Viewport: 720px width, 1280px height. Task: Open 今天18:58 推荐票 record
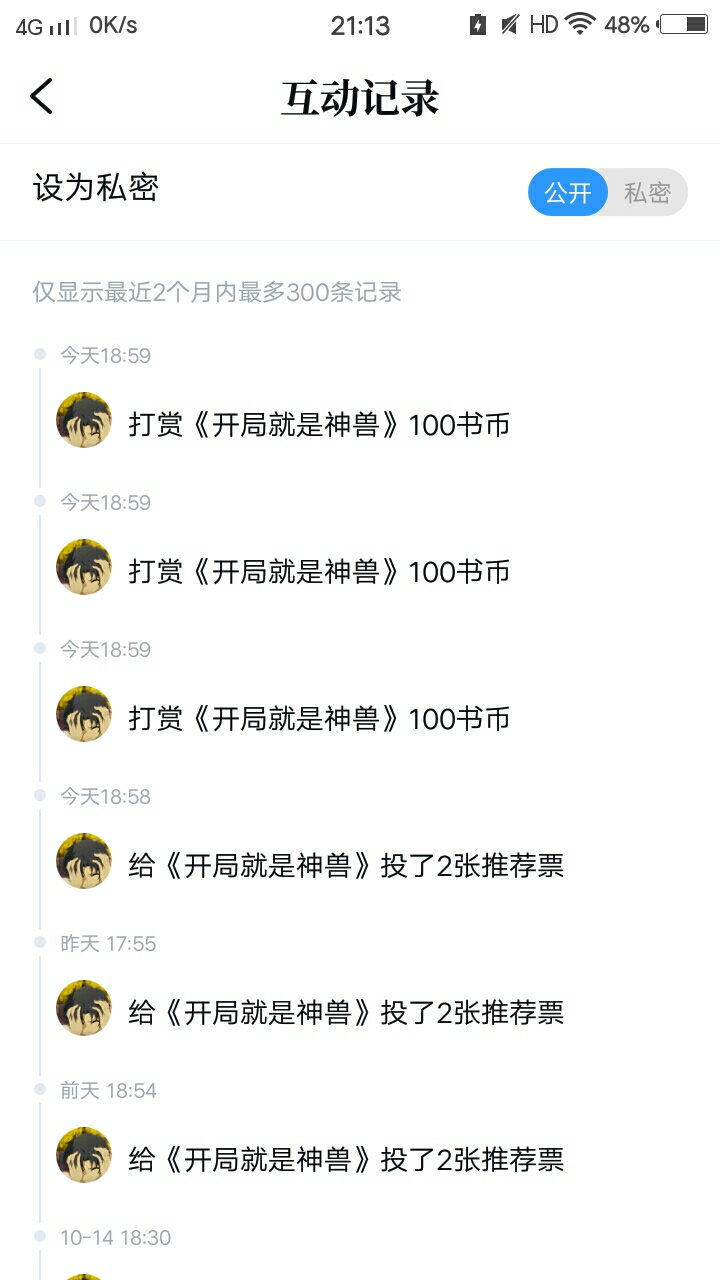346,865
